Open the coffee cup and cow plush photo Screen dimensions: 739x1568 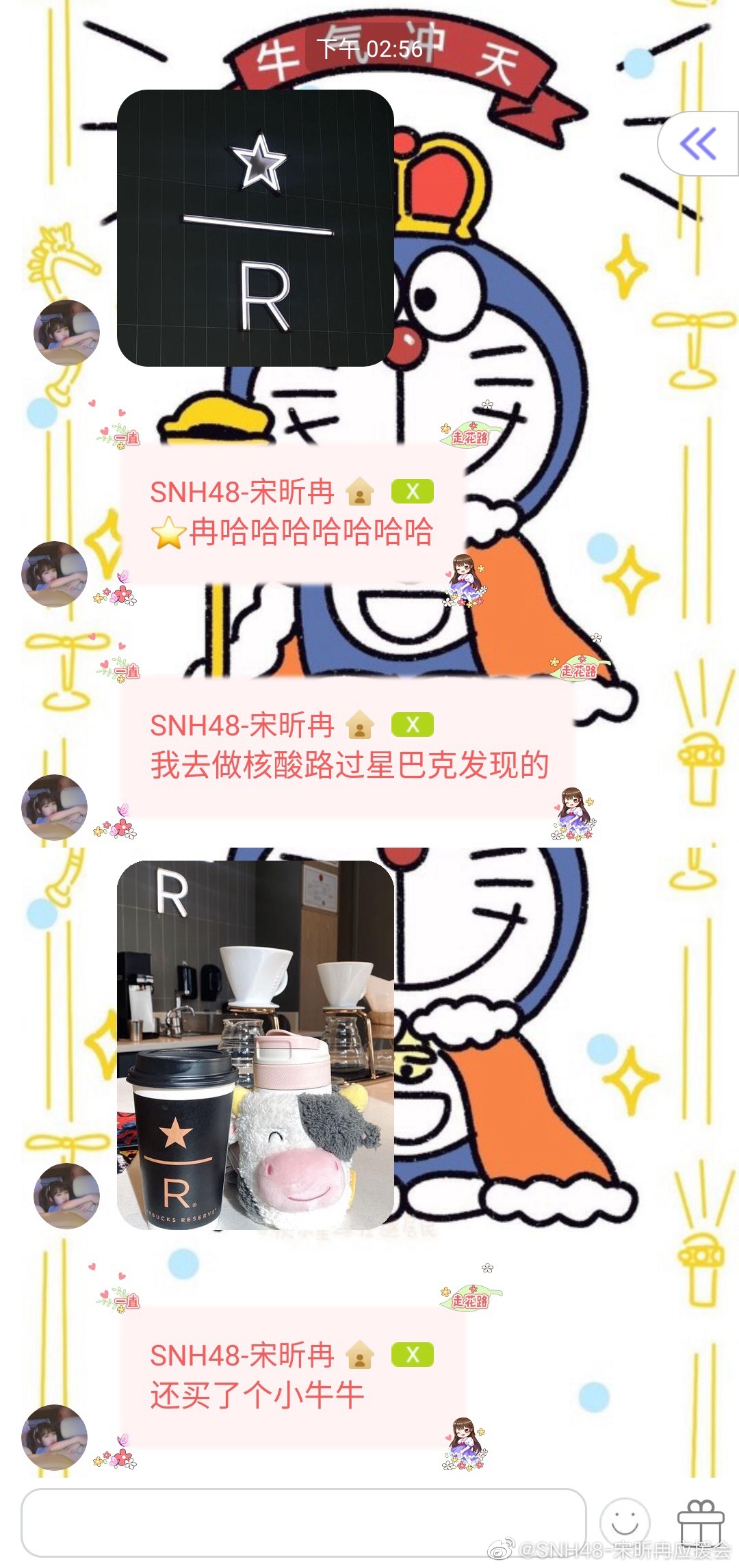tap(255, 1045)
